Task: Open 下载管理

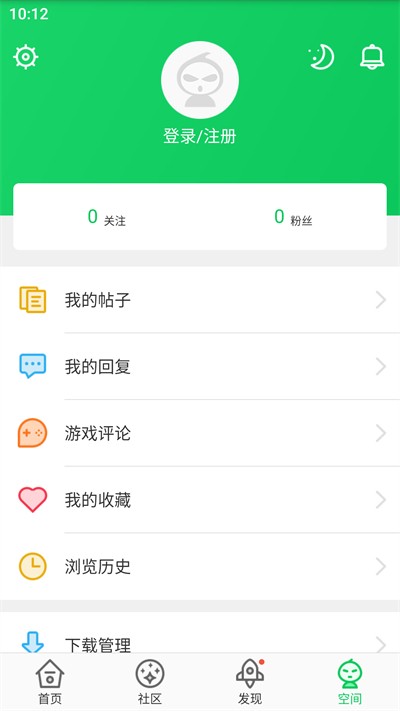Action: pyautogui.click(x=200, y=633)
